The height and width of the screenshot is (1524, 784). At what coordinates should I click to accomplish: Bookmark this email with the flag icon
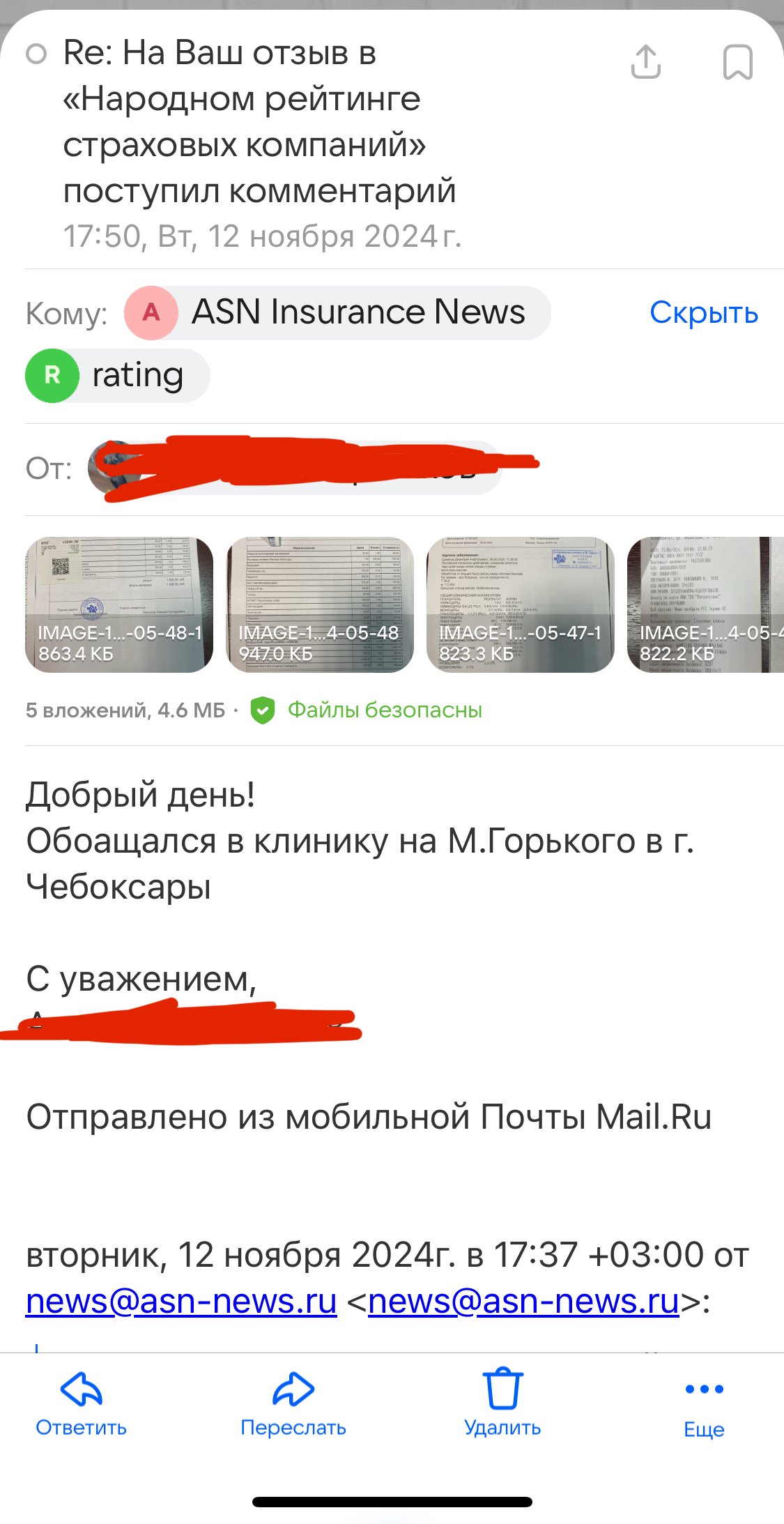(737, 62)
